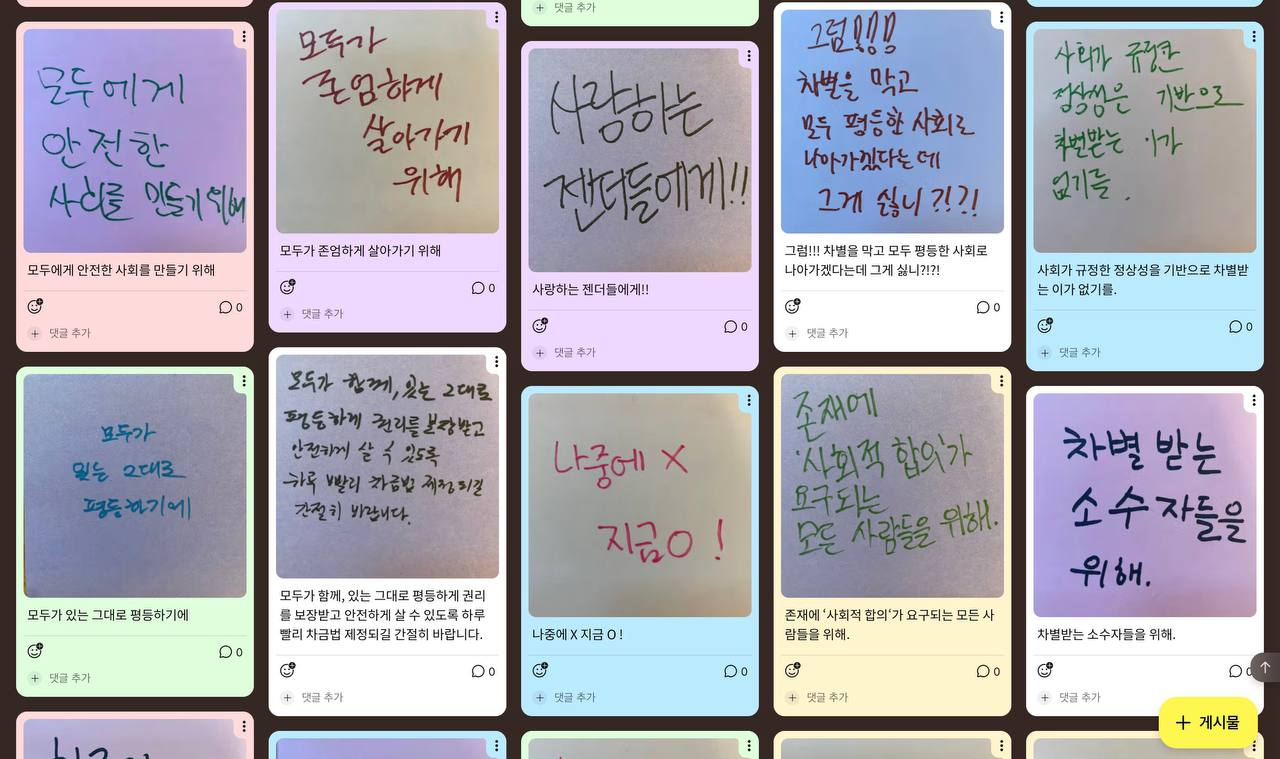
Task: React to the 모두가 있는 그대로 평등하기에 post
Action: click(35, 651)
